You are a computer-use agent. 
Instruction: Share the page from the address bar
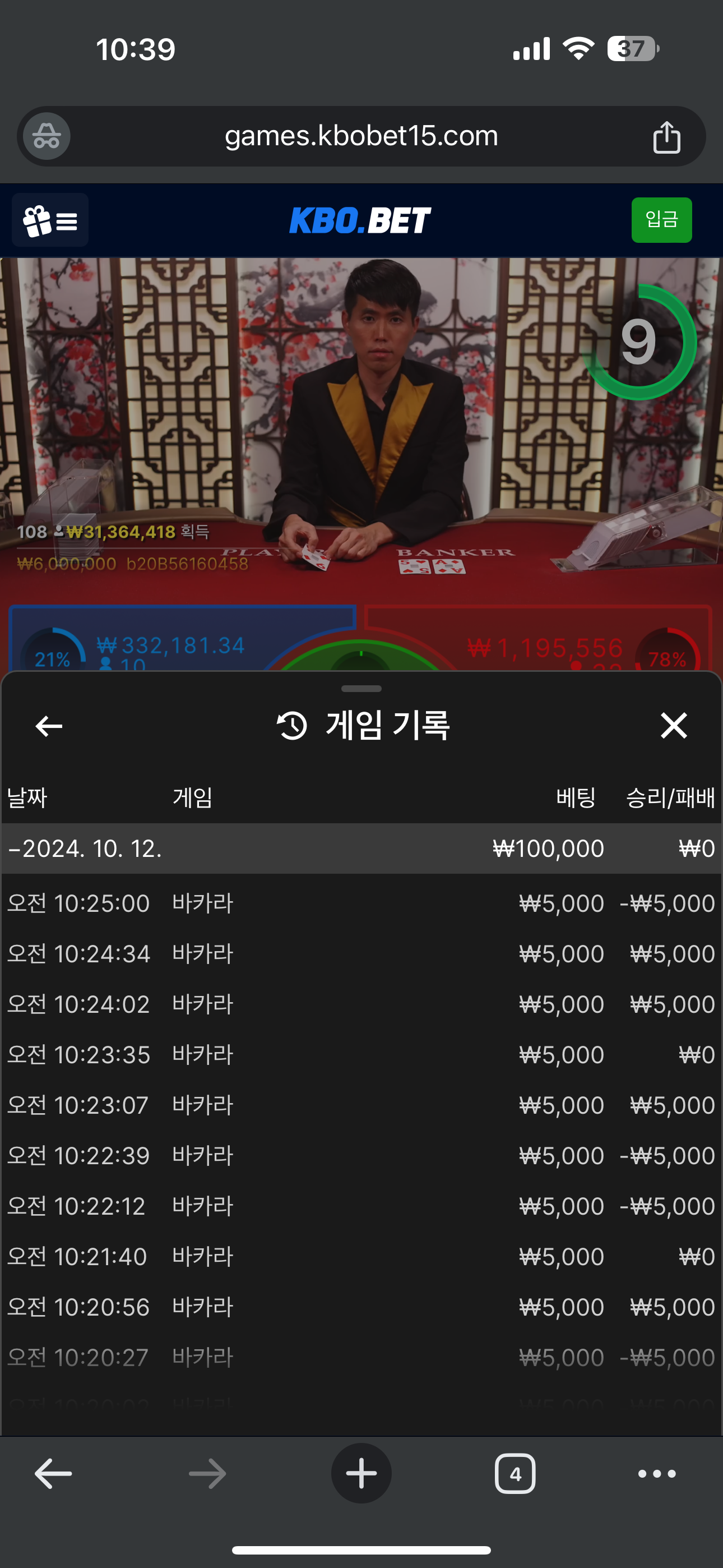666,136
